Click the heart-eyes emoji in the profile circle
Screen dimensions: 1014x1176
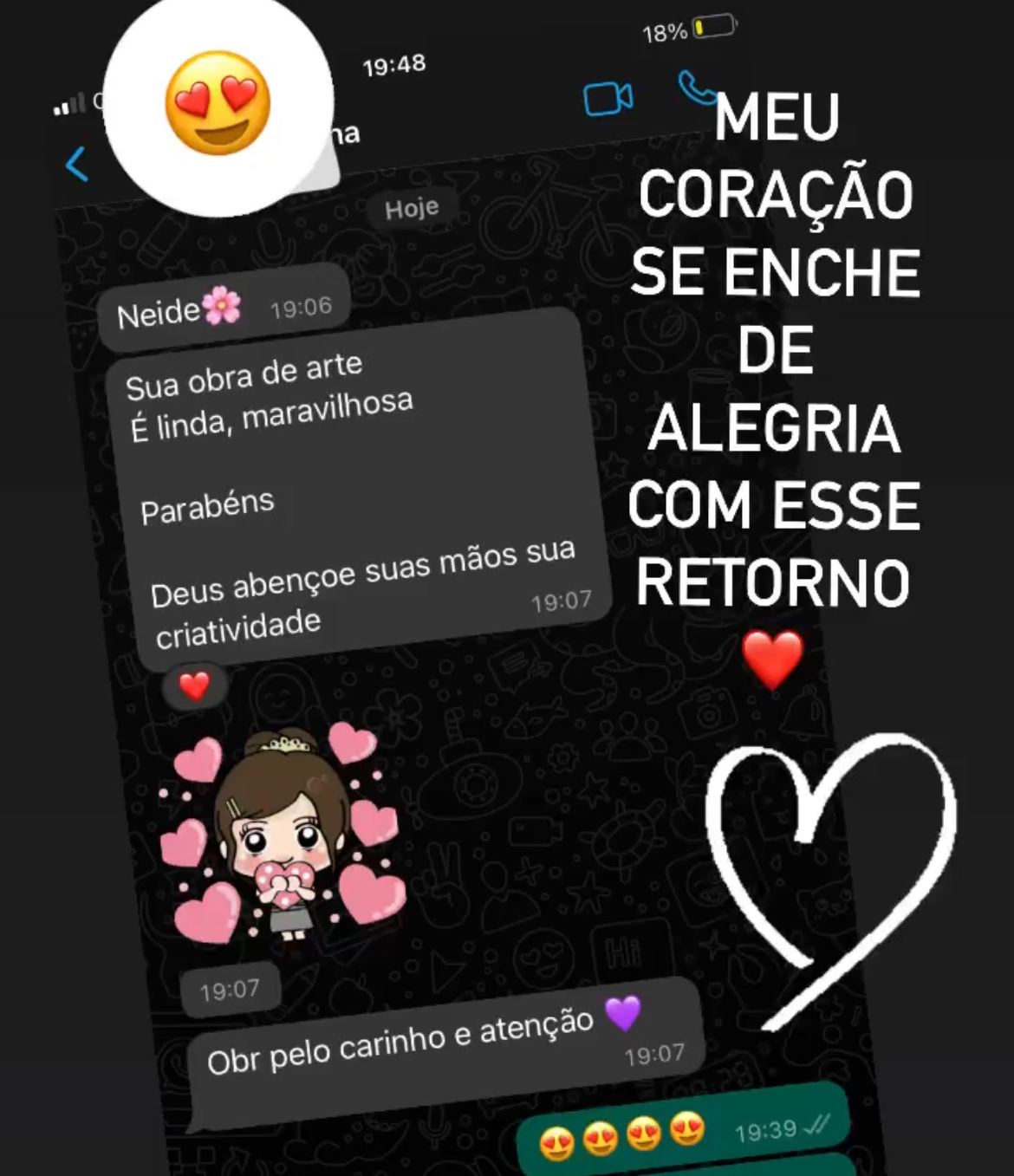click(221, 97)
